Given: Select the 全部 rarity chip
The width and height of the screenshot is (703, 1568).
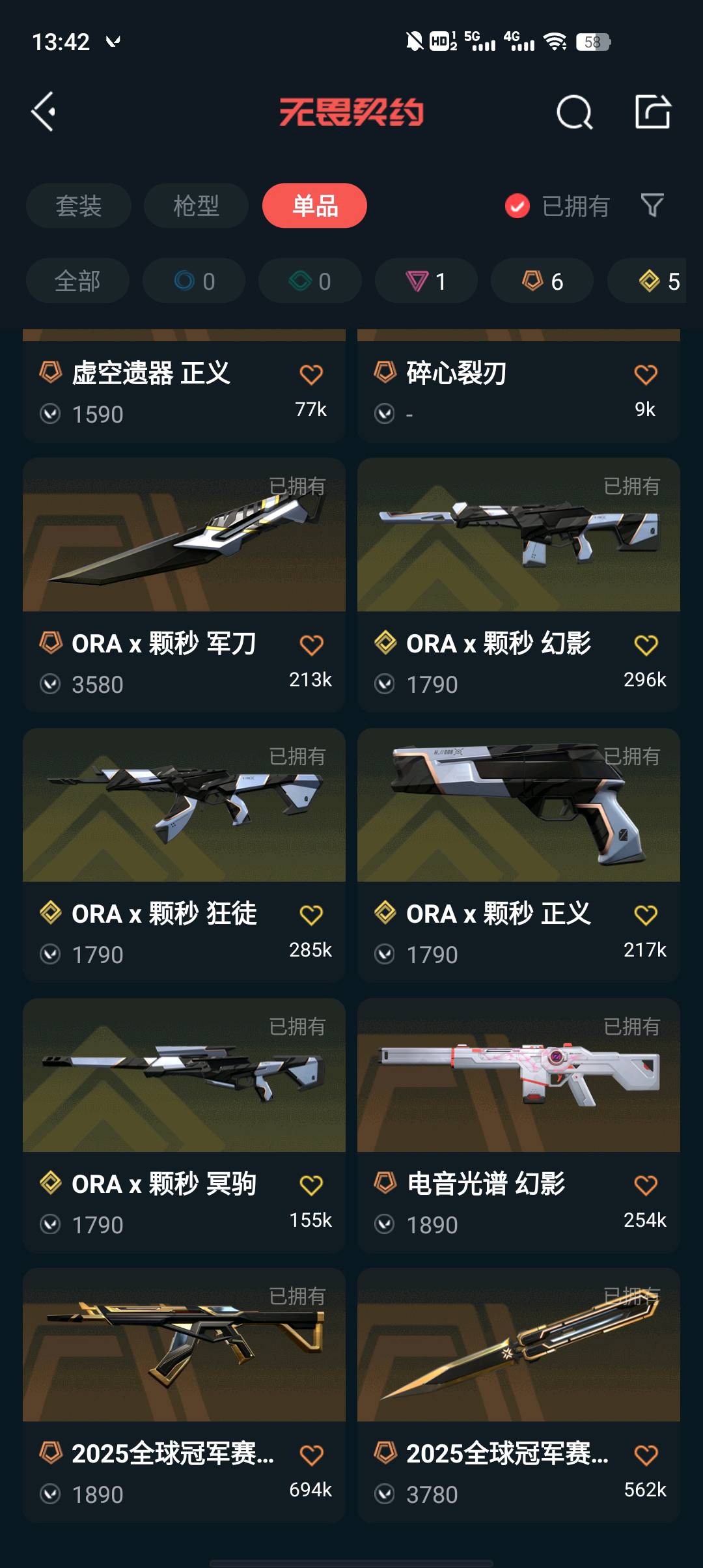Looking at the screenshot, I should pos(77,281).
